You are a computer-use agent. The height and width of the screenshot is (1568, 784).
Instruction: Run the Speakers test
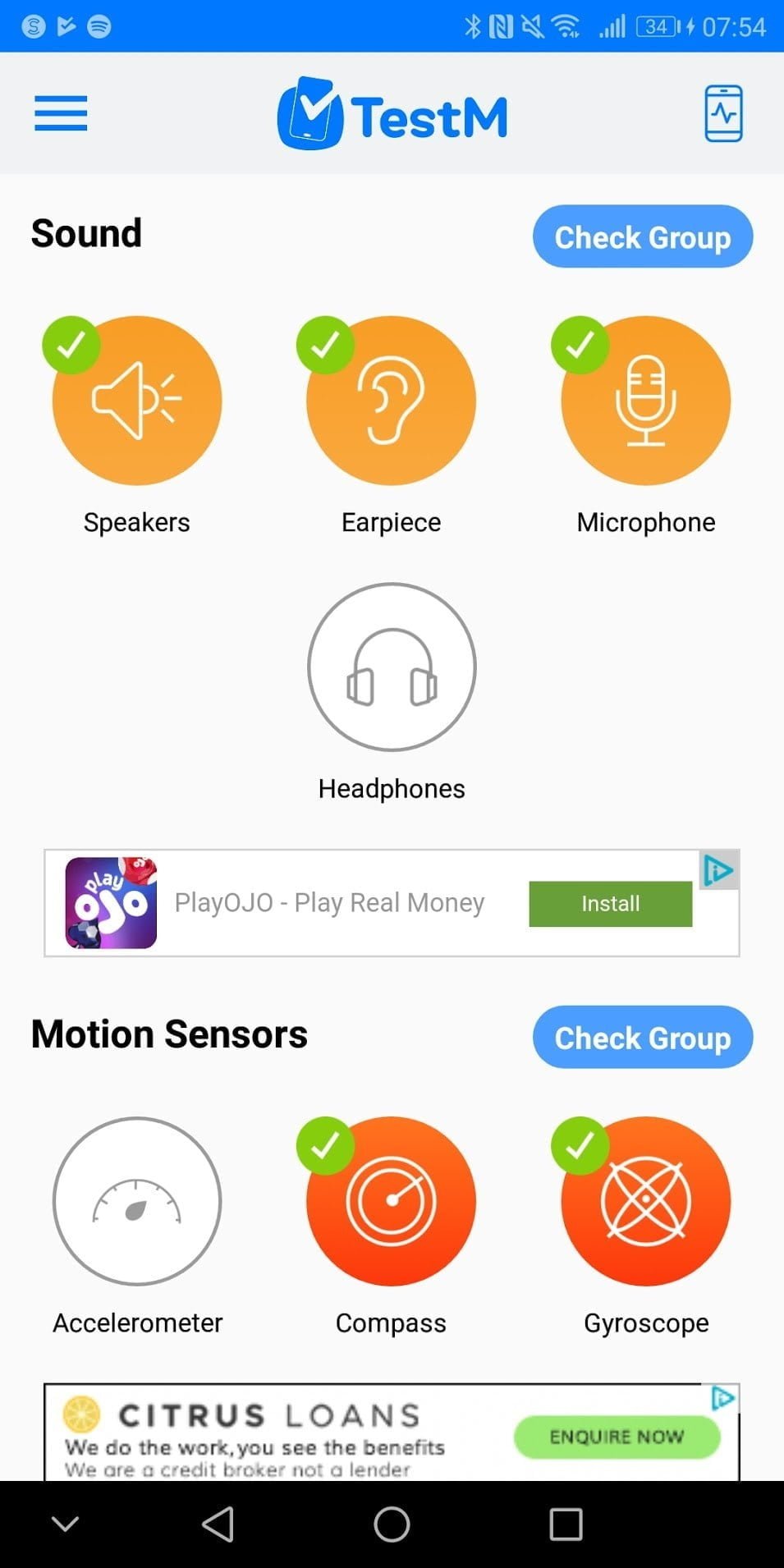coord(137,401)
